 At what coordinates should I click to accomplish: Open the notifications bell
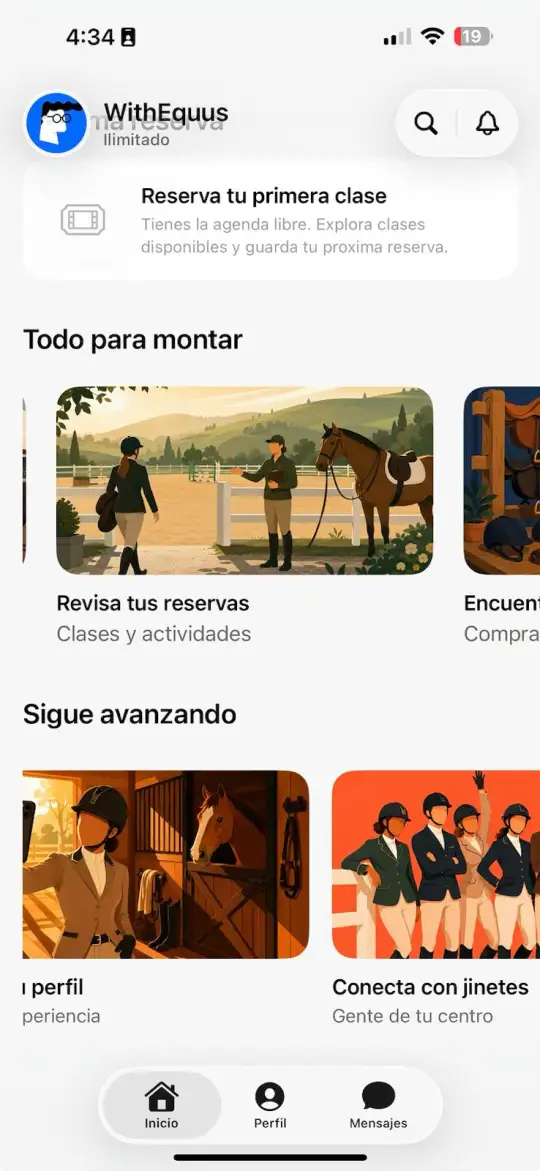488,123
